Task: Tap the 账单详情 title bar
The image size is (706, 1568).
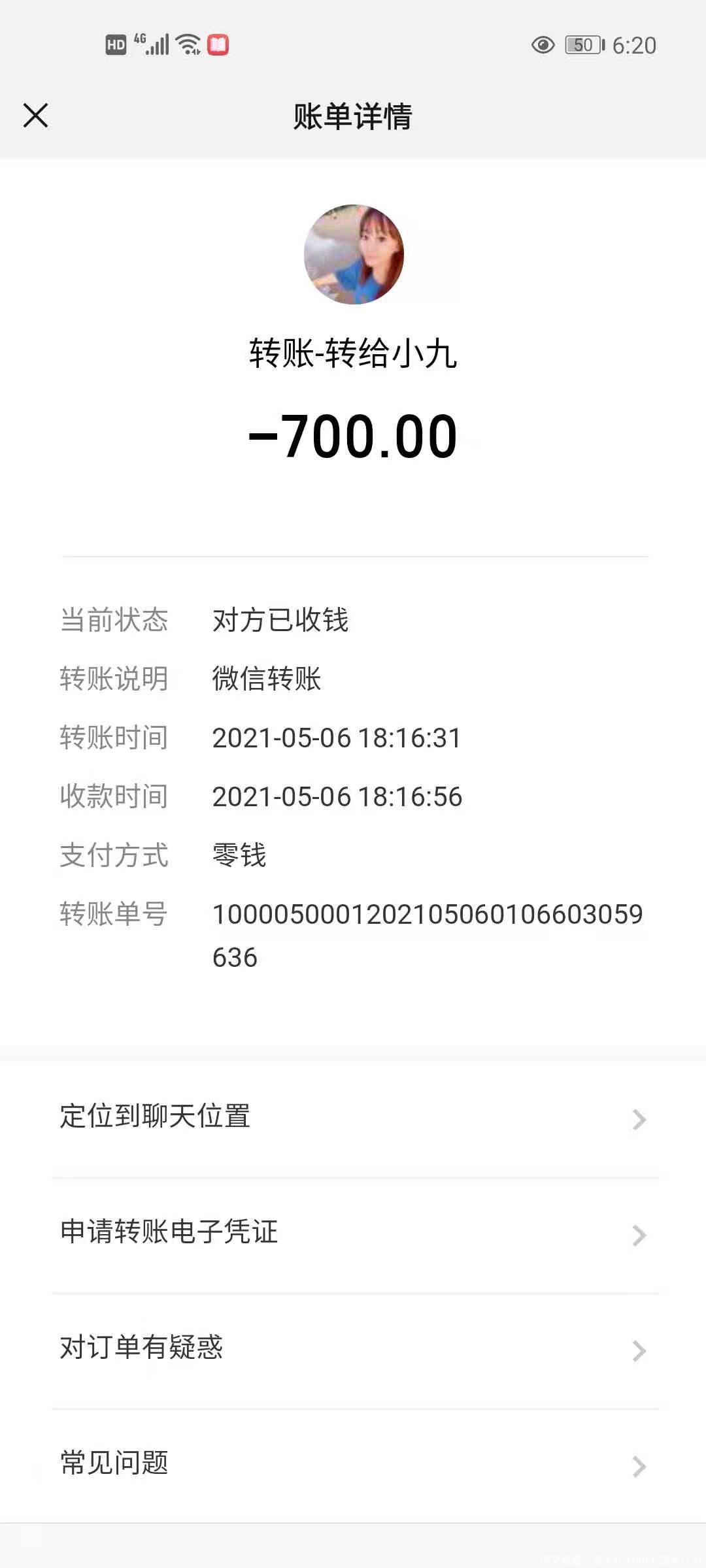Action: click(x=353, y=116)
